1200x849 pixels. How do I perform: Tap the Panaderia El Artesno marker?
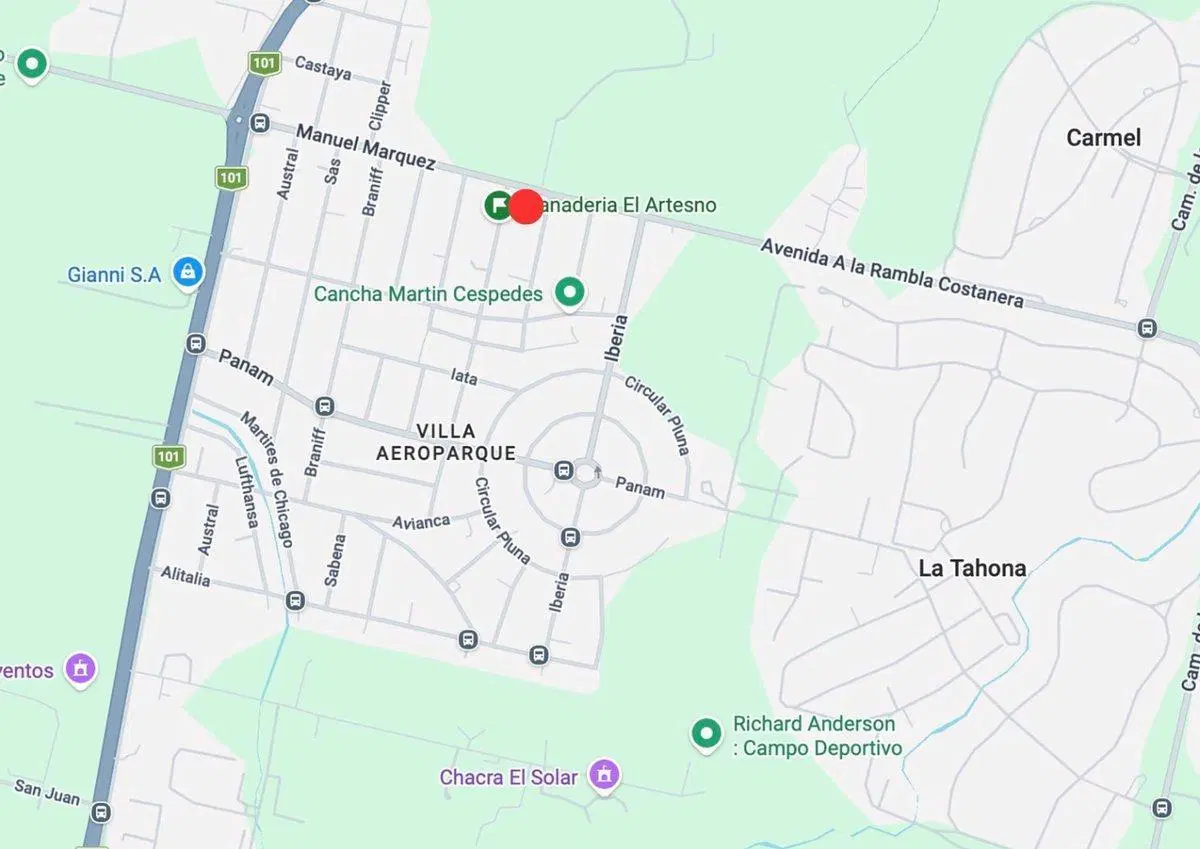(x=498, y=205)
